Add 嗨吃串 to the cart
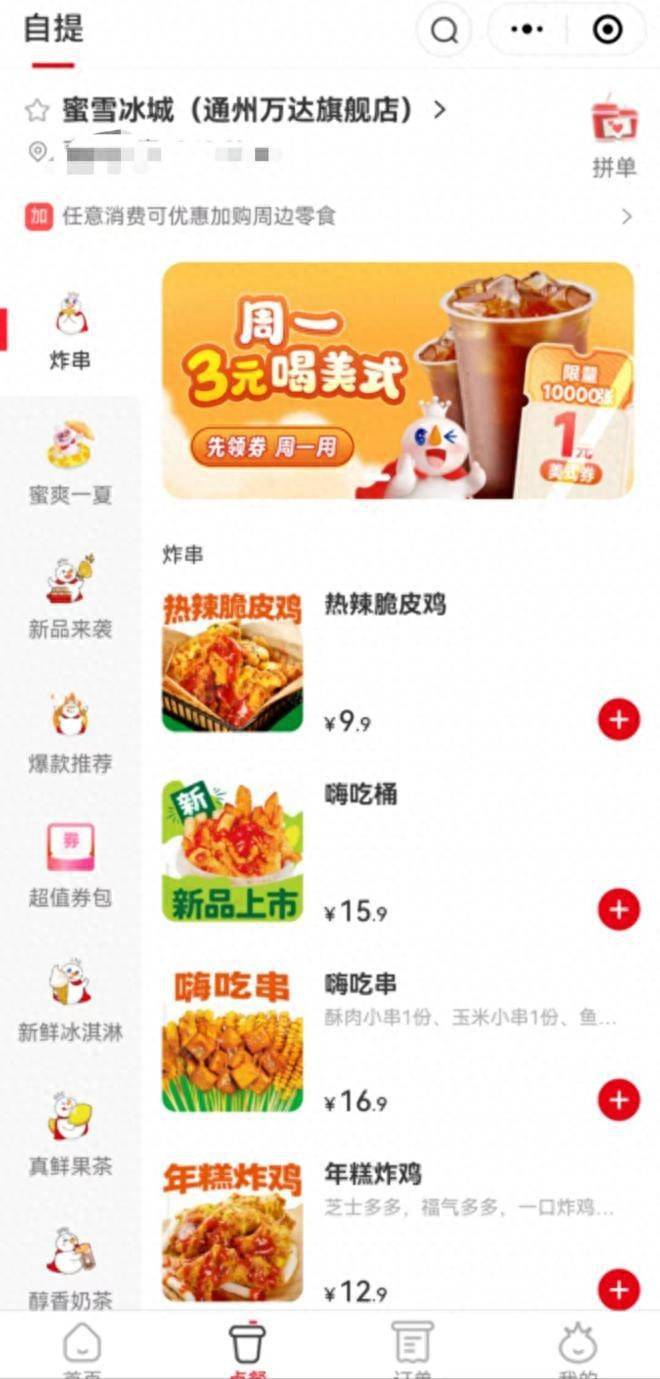Image resolution: width=660 pixels, height=1379 pixels. (618, 1099)
